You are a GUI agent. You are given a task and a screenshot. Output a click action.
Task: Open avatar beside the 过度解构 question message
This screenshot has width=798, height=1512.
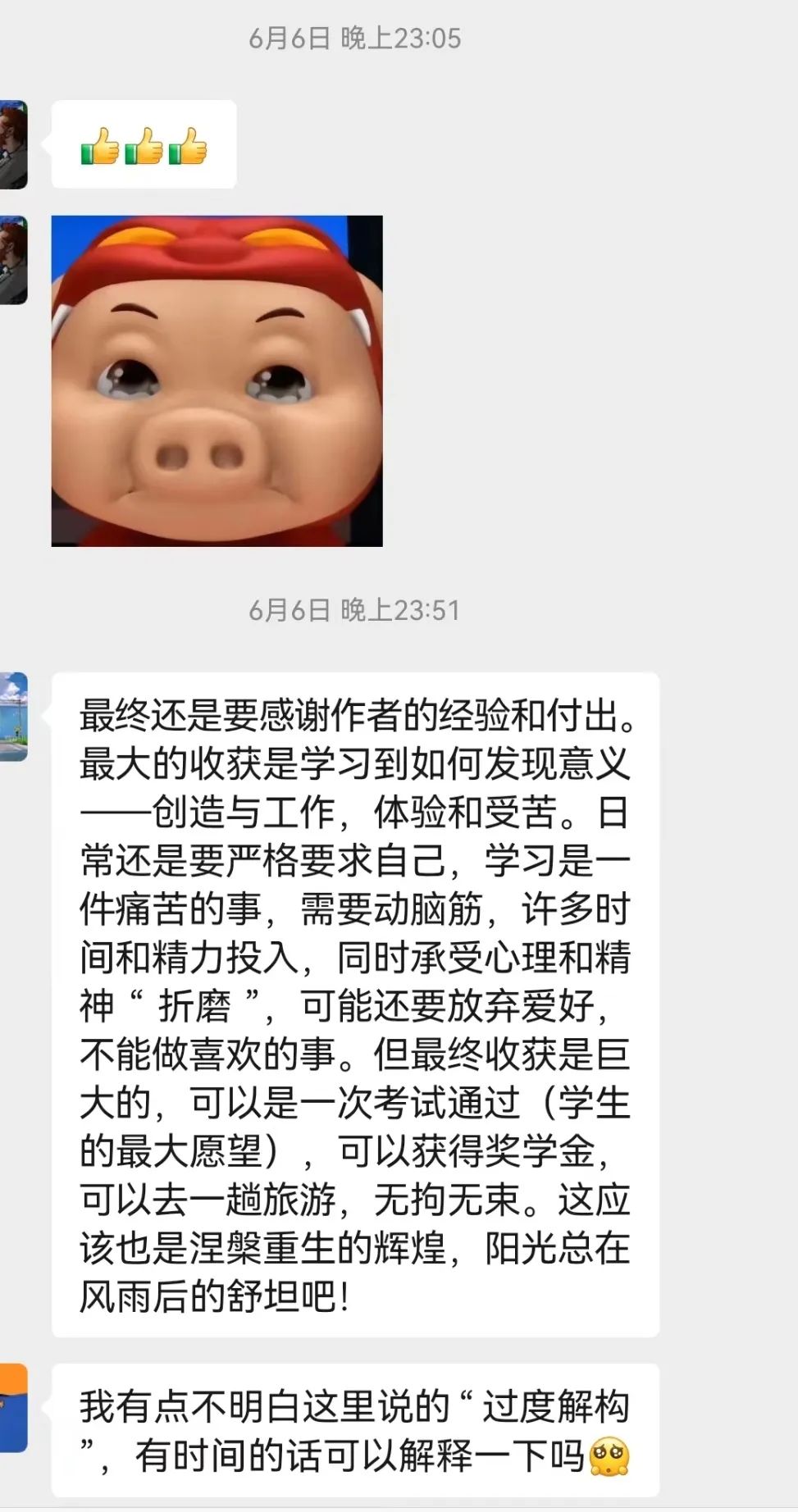click(12, 1408)
